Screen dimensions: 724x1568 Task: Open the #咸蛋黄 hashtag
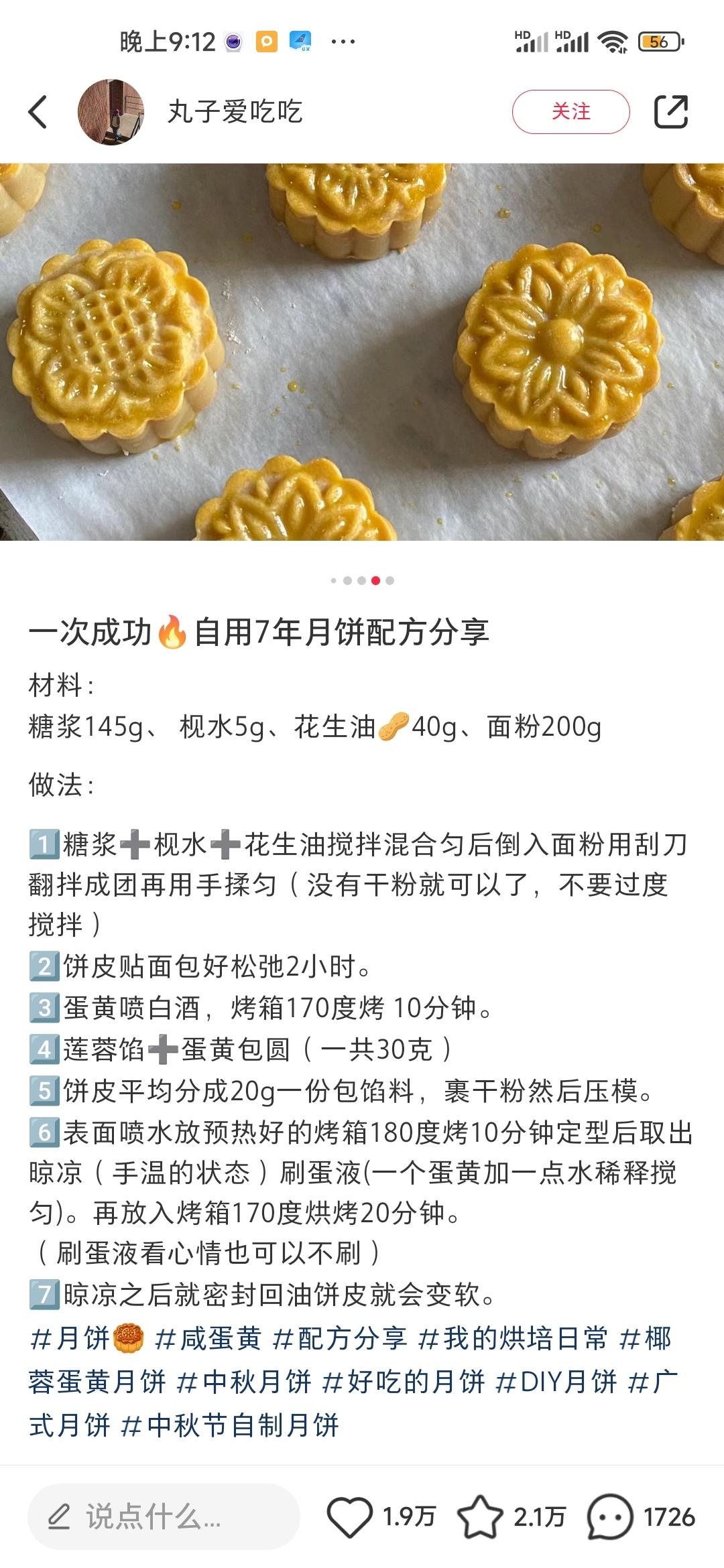pyautogui.click(x=208, y=1339)
